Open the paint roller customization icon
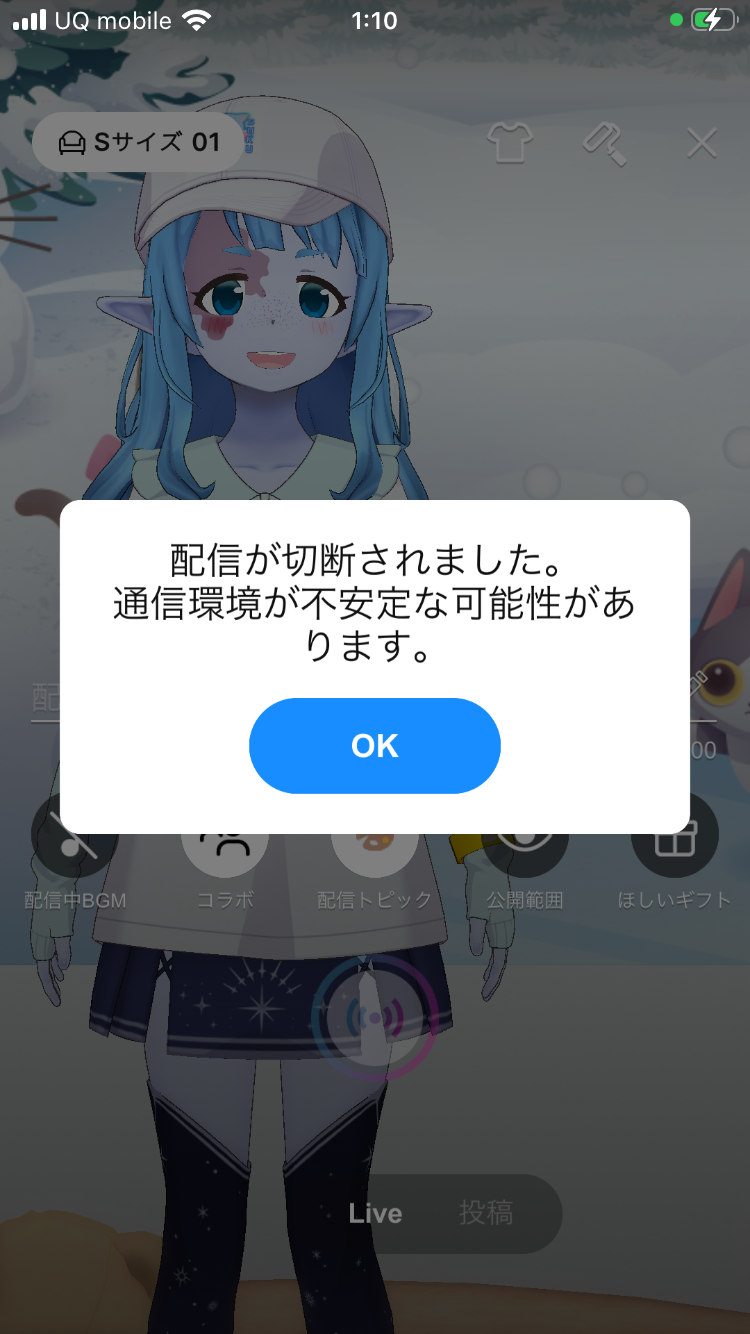Screen dimensions: 750x1334 coord(605,143)
